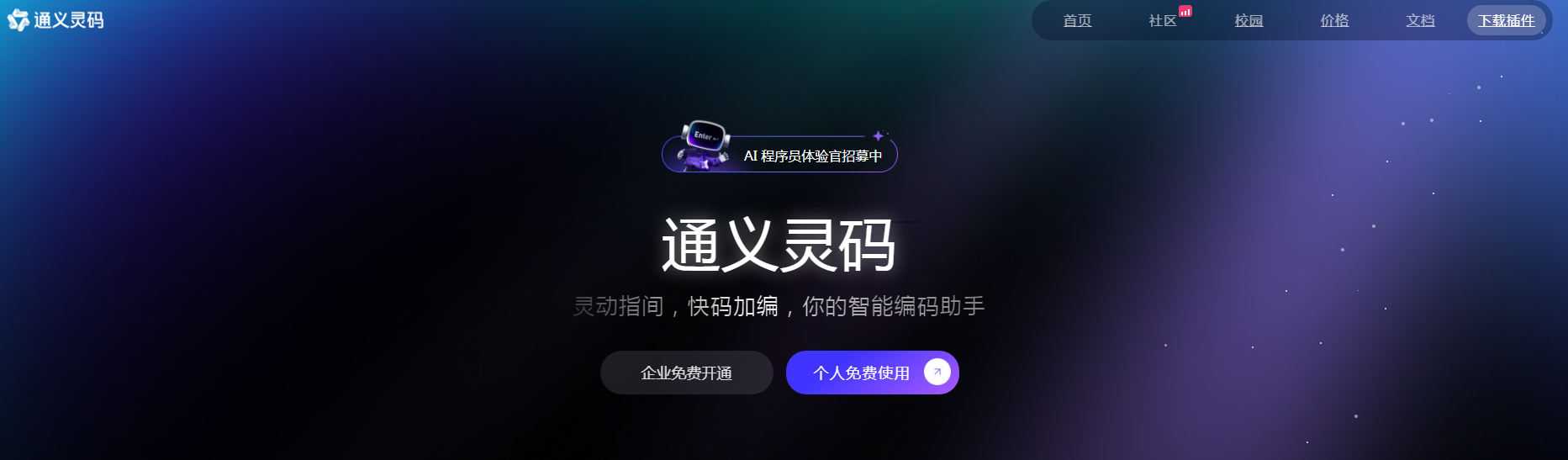Go to the 社区 community page

(1163, 21)
